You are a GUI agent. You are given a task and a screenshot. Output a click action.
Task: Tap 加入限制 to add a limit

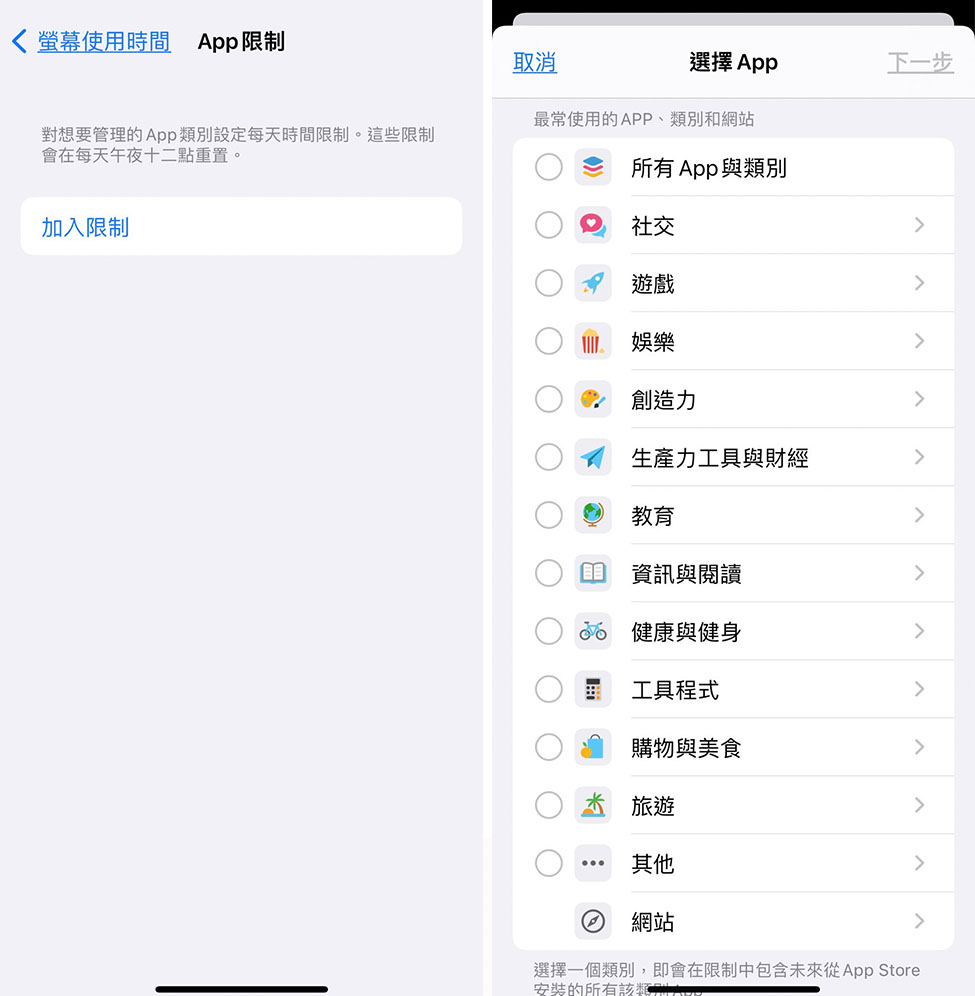pyautogui.click(x=85, y=227)
